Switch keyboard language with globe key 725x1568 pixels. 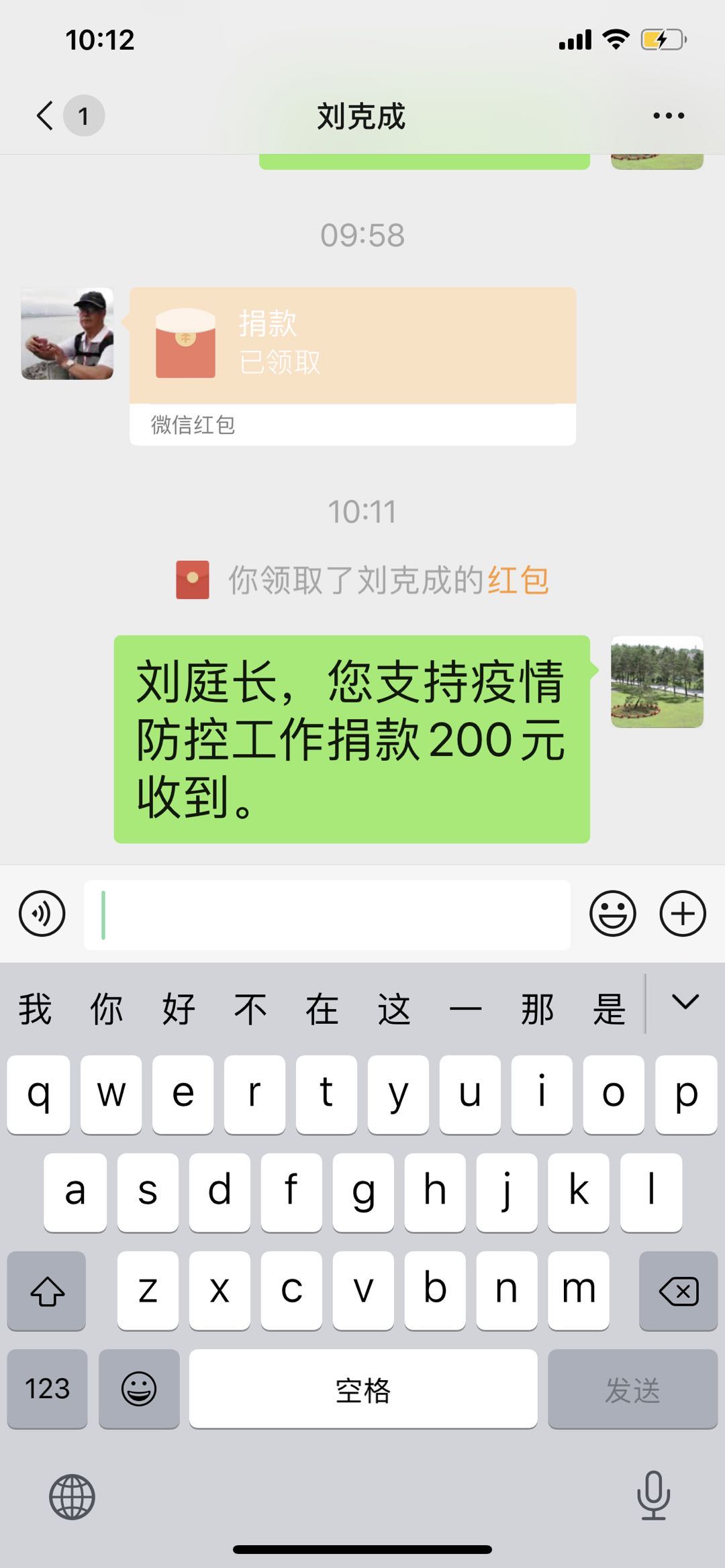72,1496
